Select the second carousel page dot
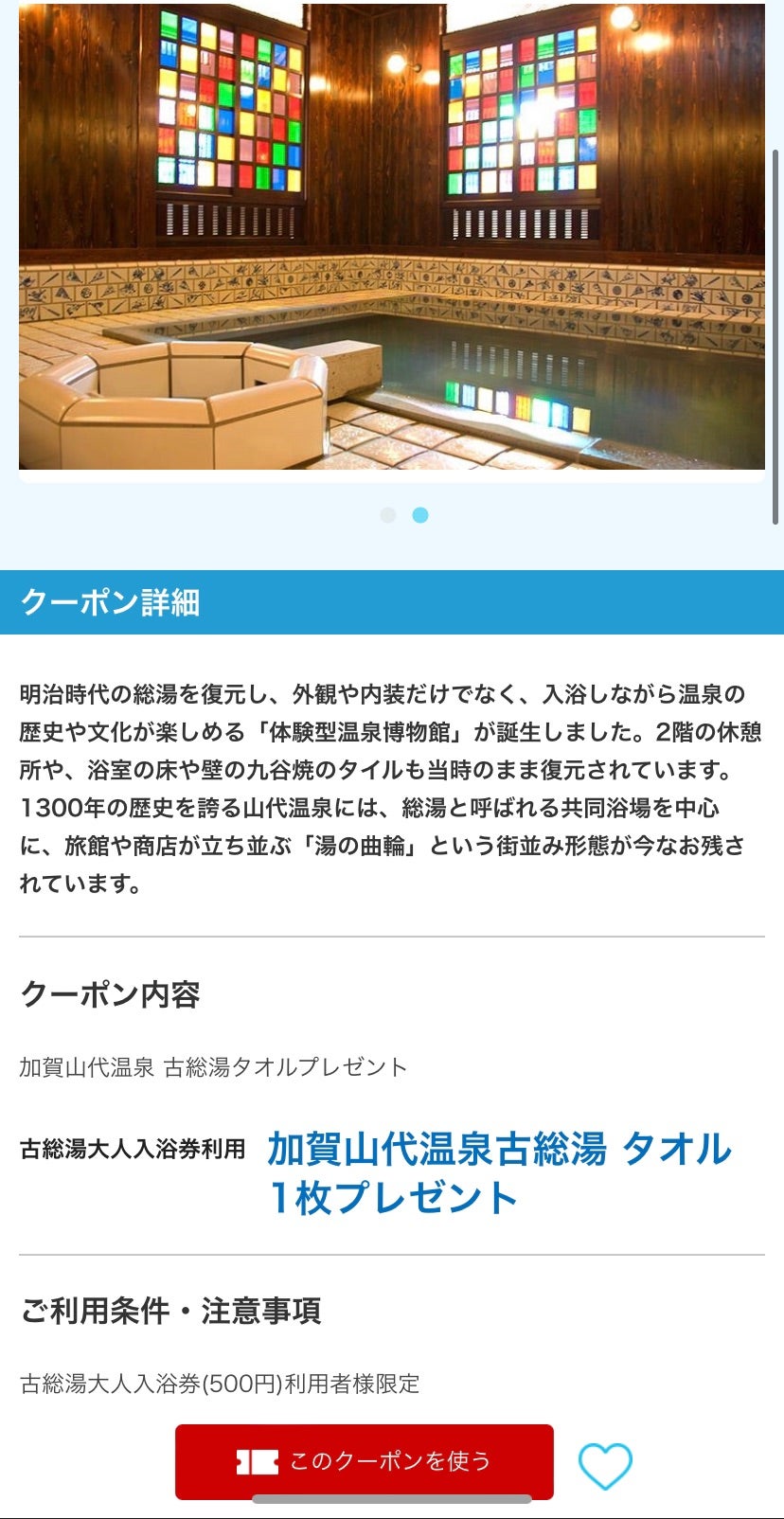 pos(420,515)
